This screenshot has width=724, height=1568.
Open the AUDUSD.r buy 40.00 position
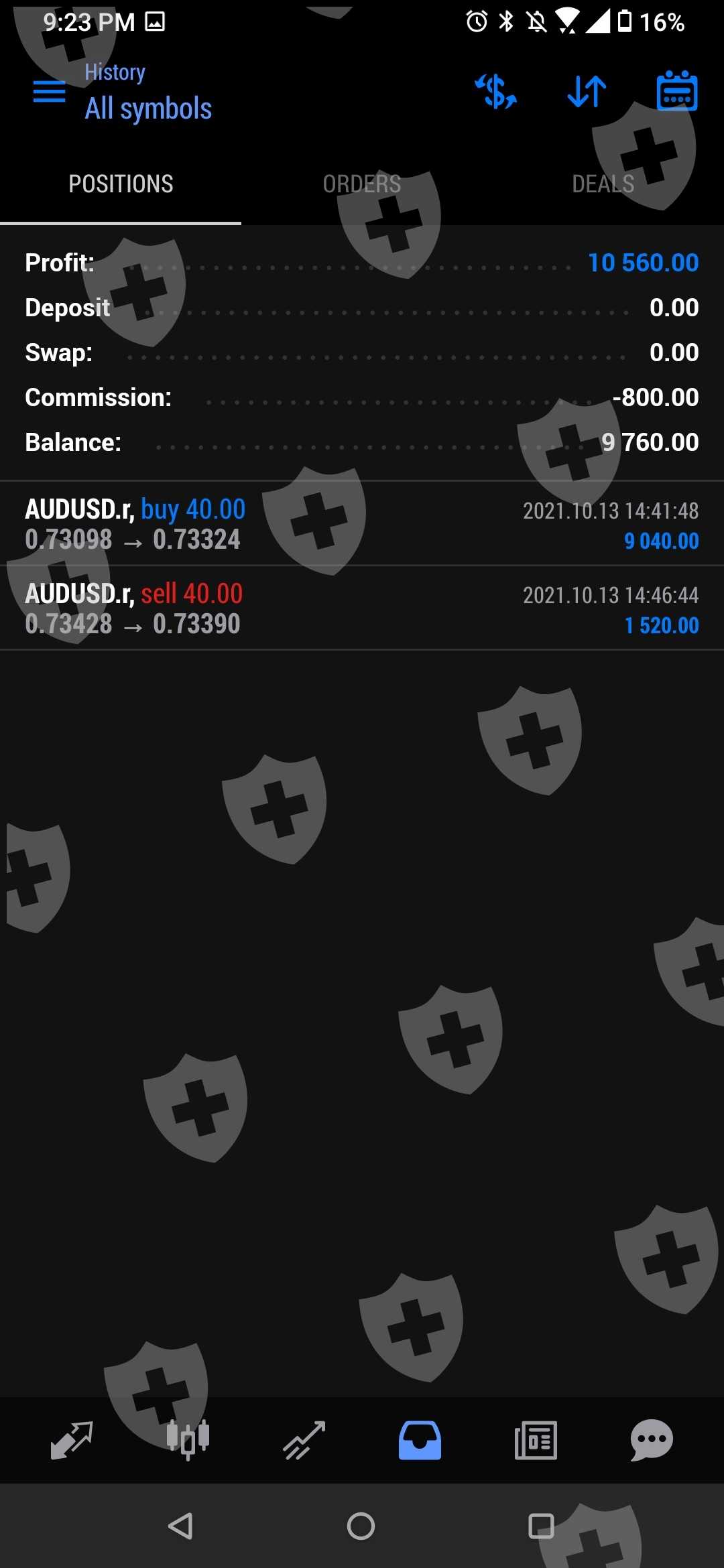click(x=362, y=524)
